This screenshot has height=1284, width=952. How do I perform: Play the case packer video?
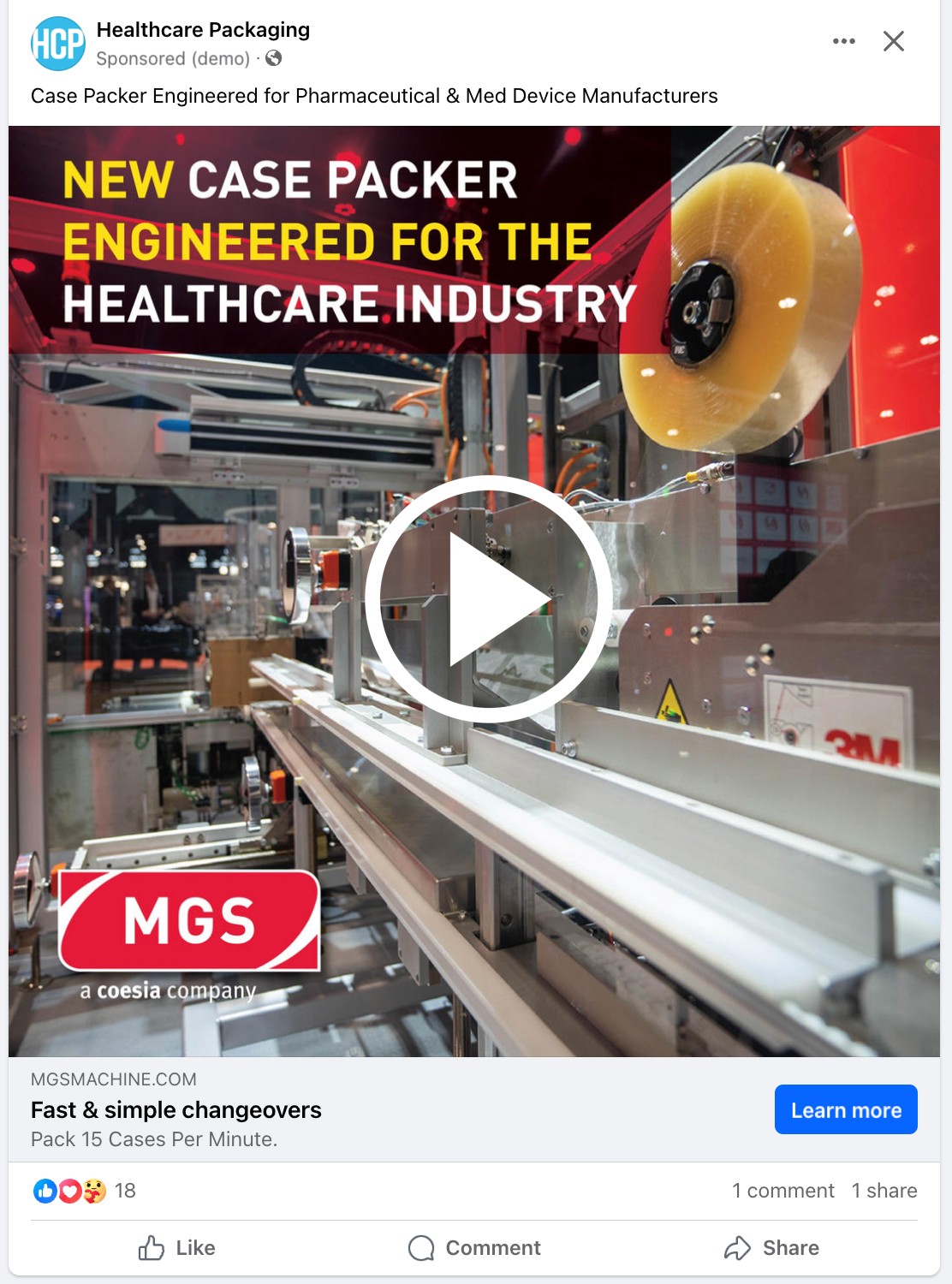pyautogui.click(x=488, y=598)
